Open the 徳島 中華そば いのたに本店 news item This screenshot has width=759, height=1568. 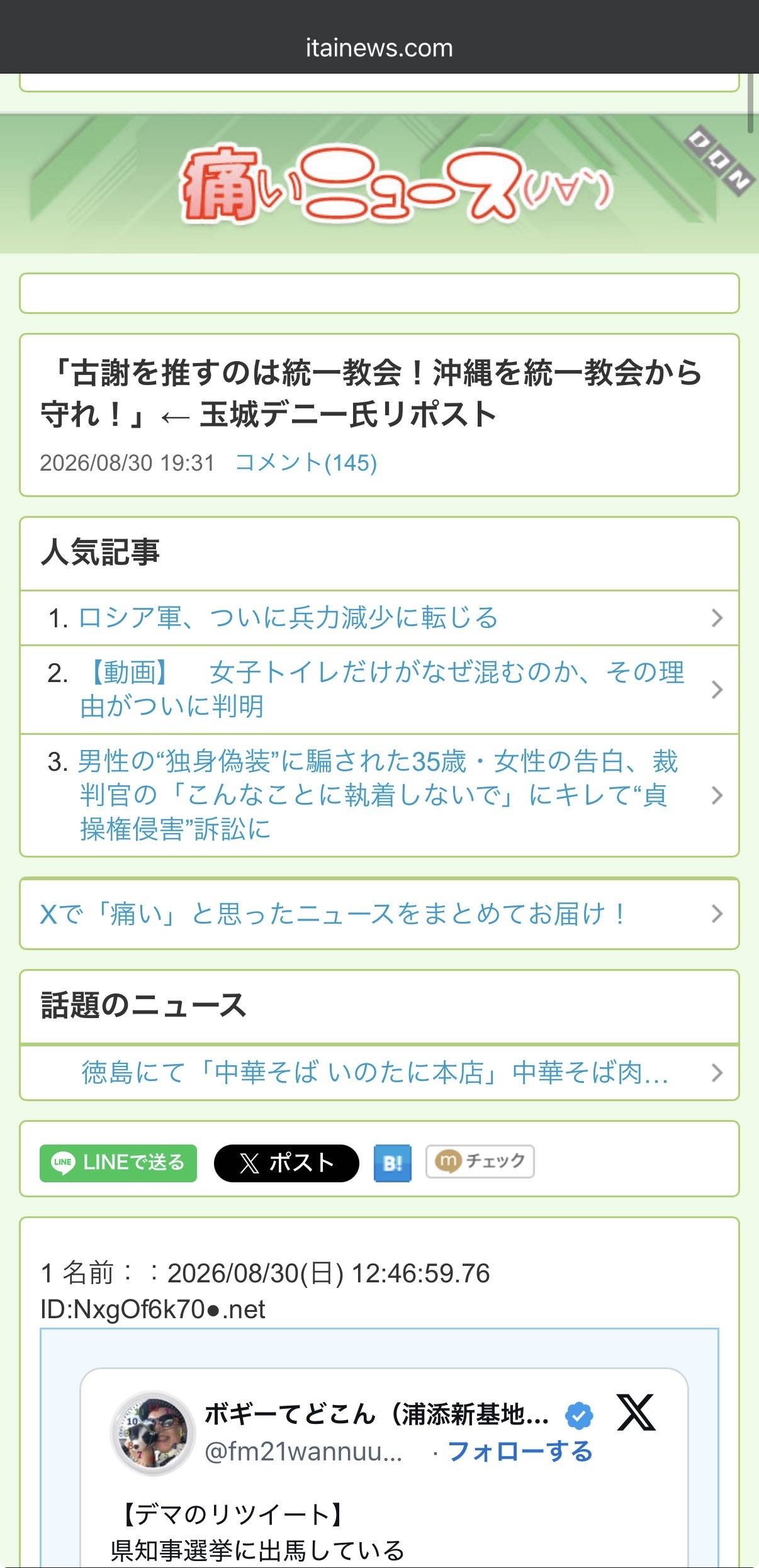[x=379, y=1073]
